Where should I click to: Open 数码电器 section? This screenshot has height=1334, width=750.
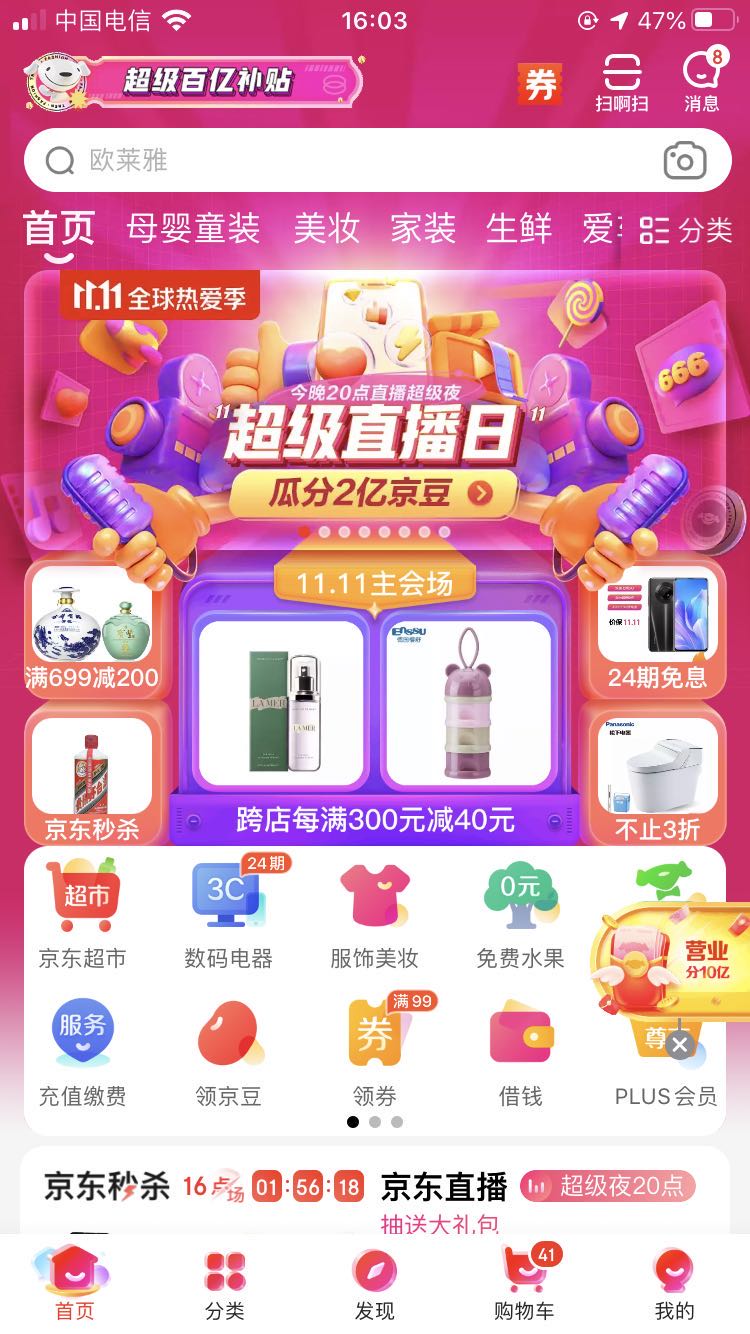pyautogui.click(x=228, y=915)
